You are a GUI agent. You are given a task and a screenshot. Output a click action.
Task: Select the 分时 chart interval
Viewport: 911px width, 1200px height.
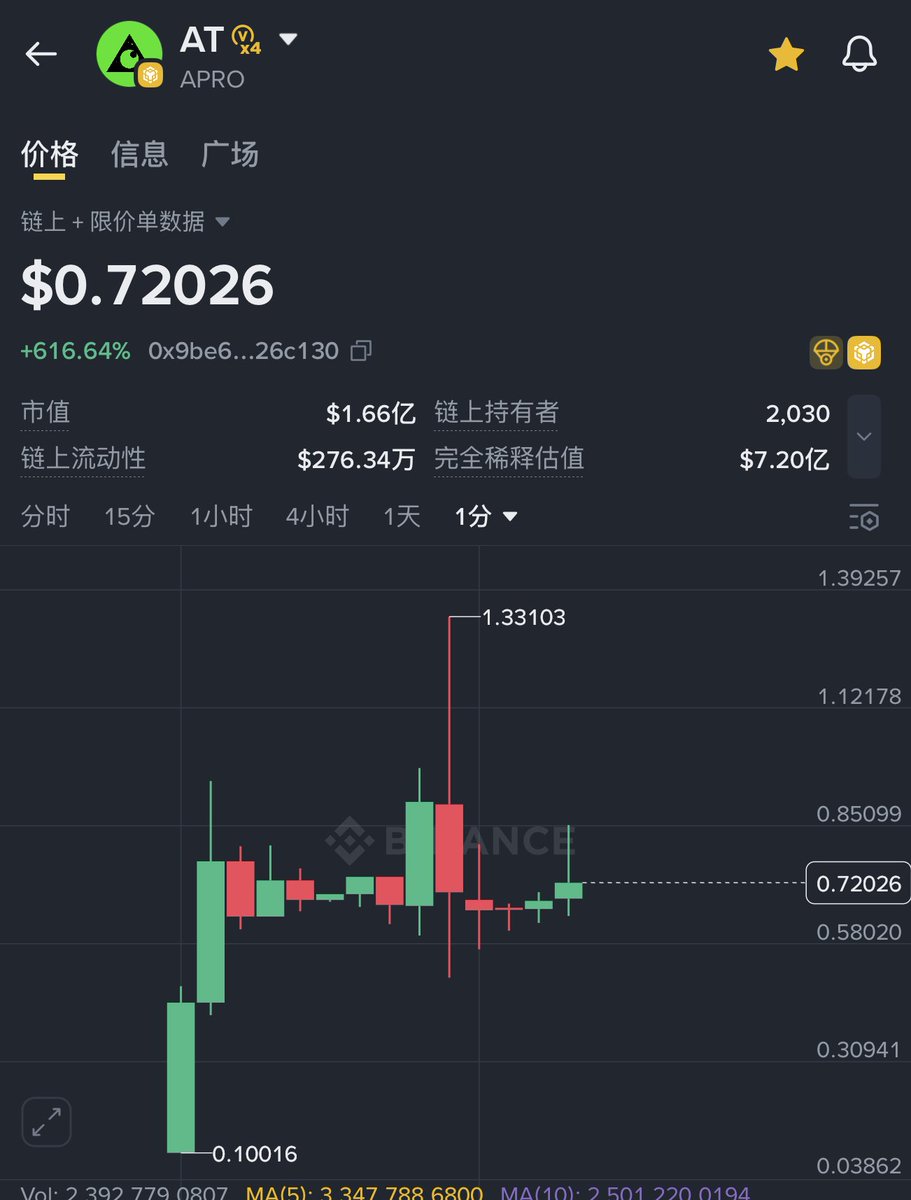[46, 516]
